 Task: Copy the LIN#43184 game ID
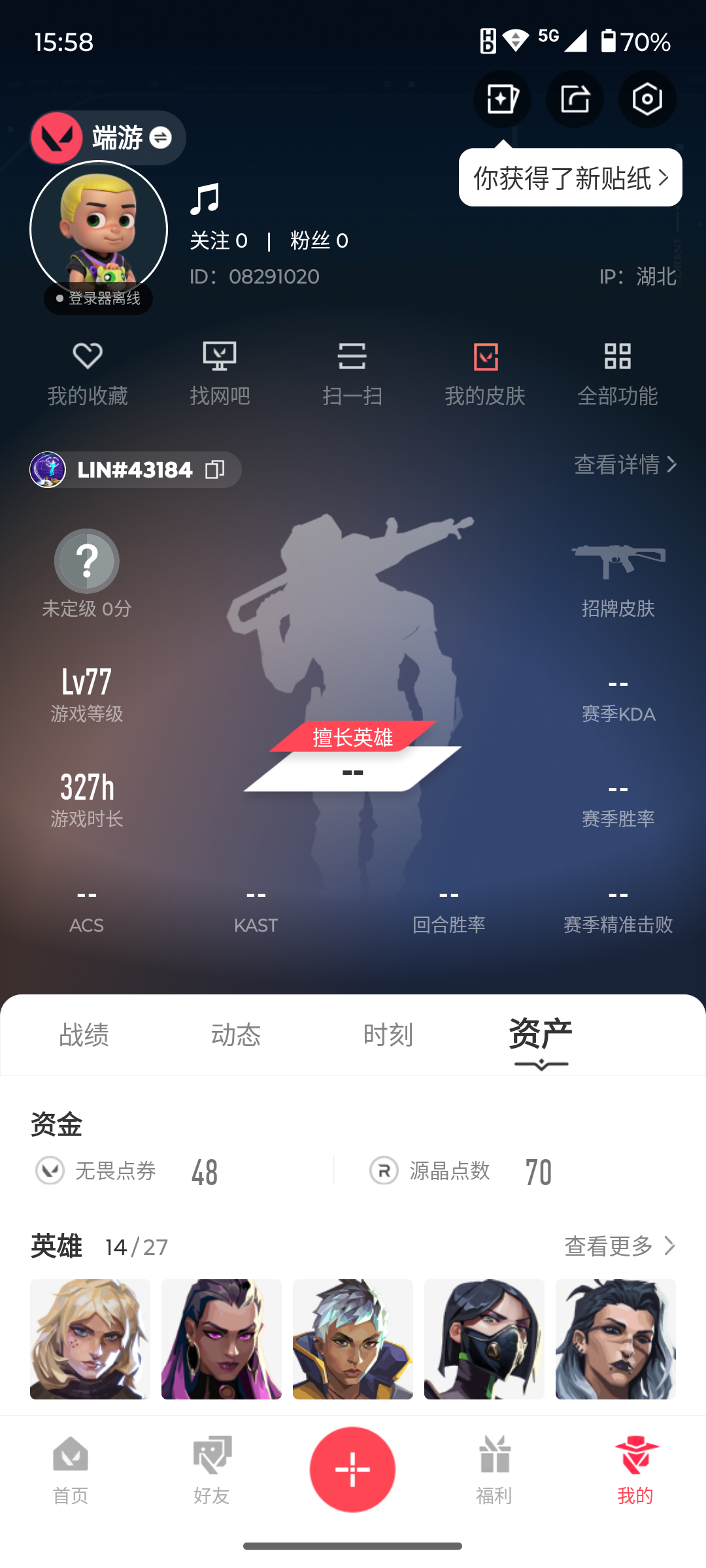214,470
